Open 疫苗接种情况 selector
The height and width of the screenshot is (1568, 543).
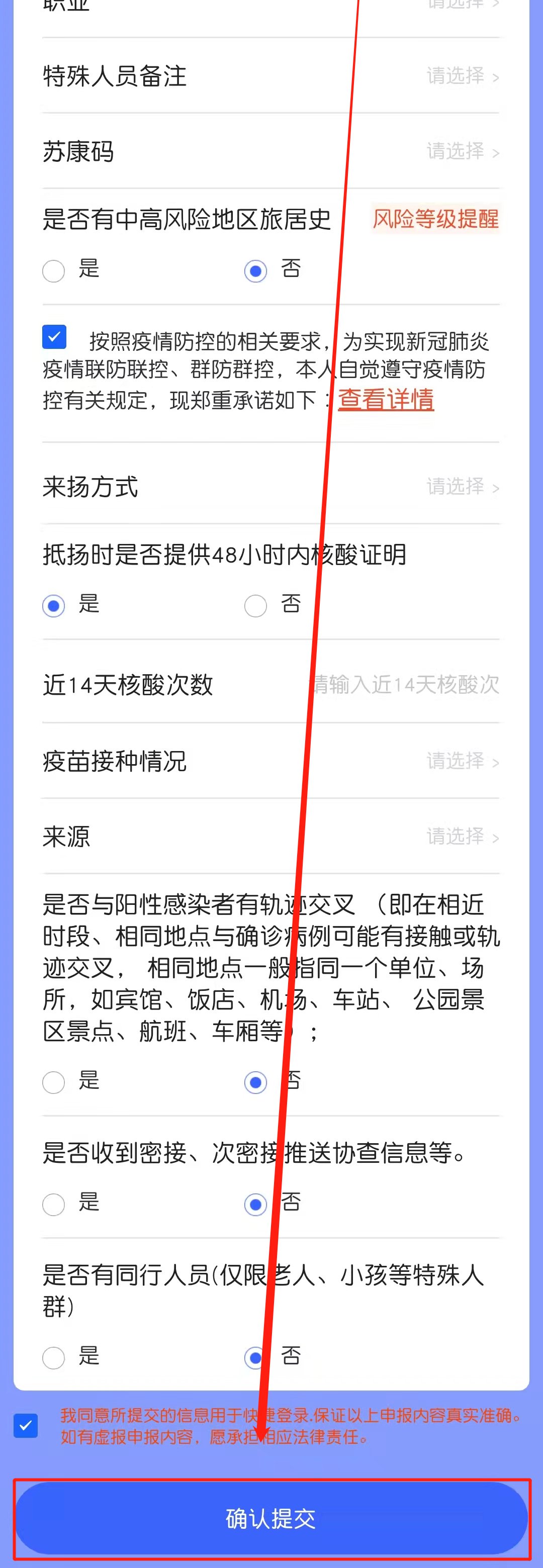tap(462, 762)
